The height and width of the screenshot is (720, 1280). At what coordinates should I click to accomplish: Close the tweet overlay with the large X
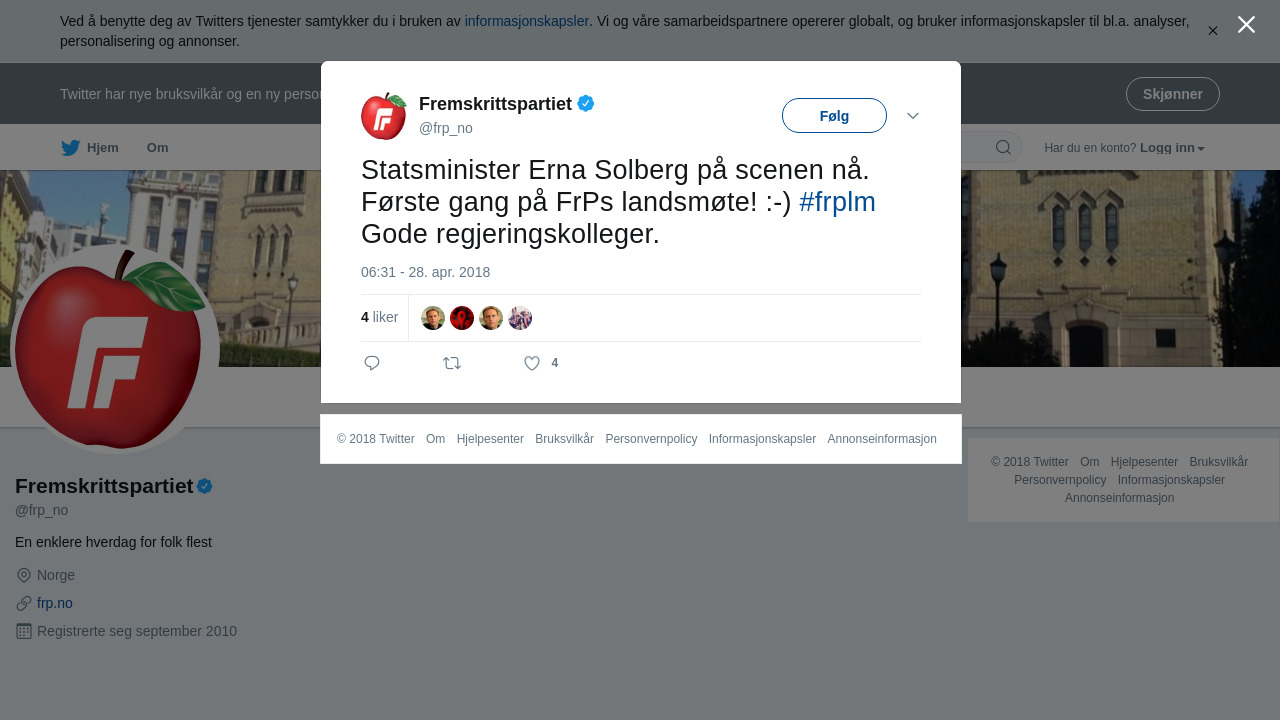pyautogui.click(x=1246, y=25)
